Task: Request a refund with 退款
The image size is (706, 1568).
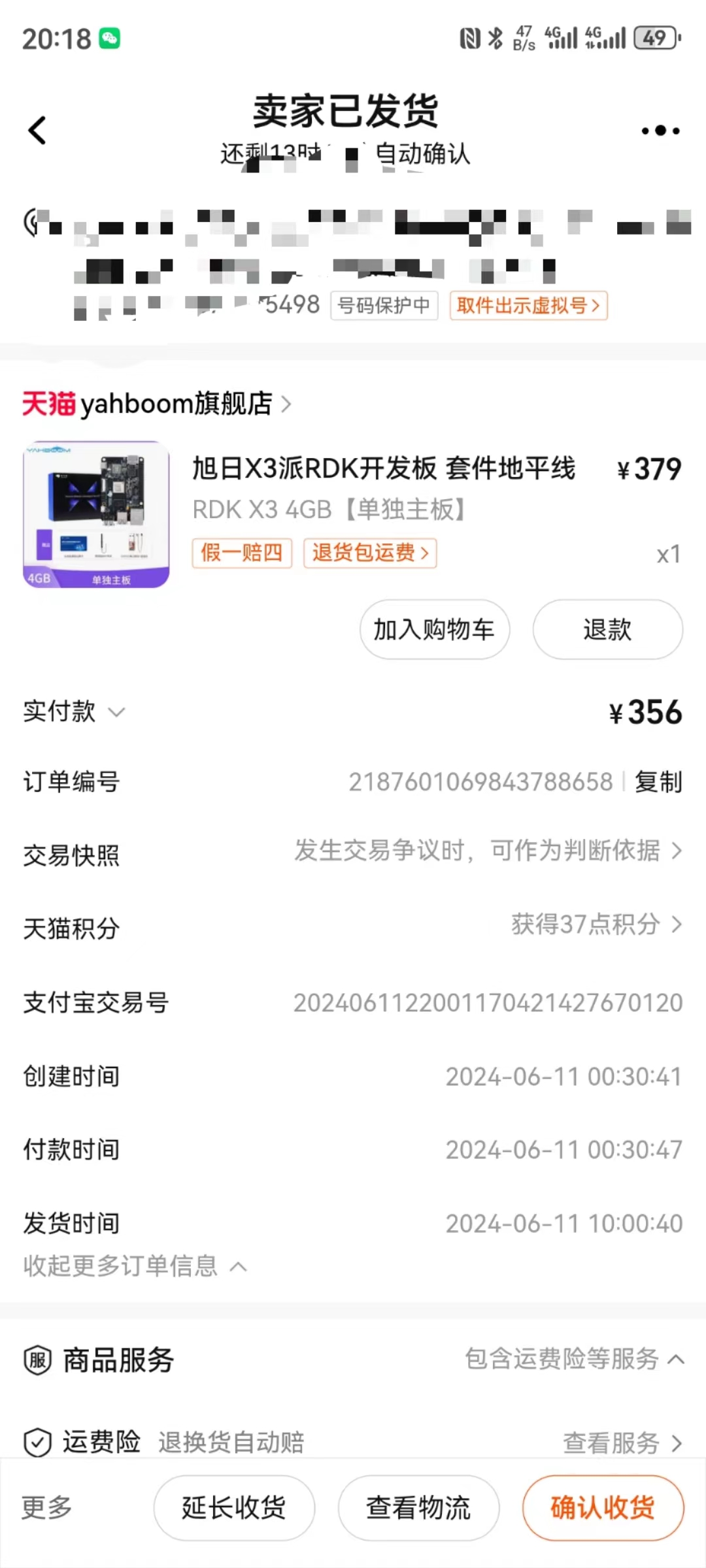Action: tap(607, 630)
